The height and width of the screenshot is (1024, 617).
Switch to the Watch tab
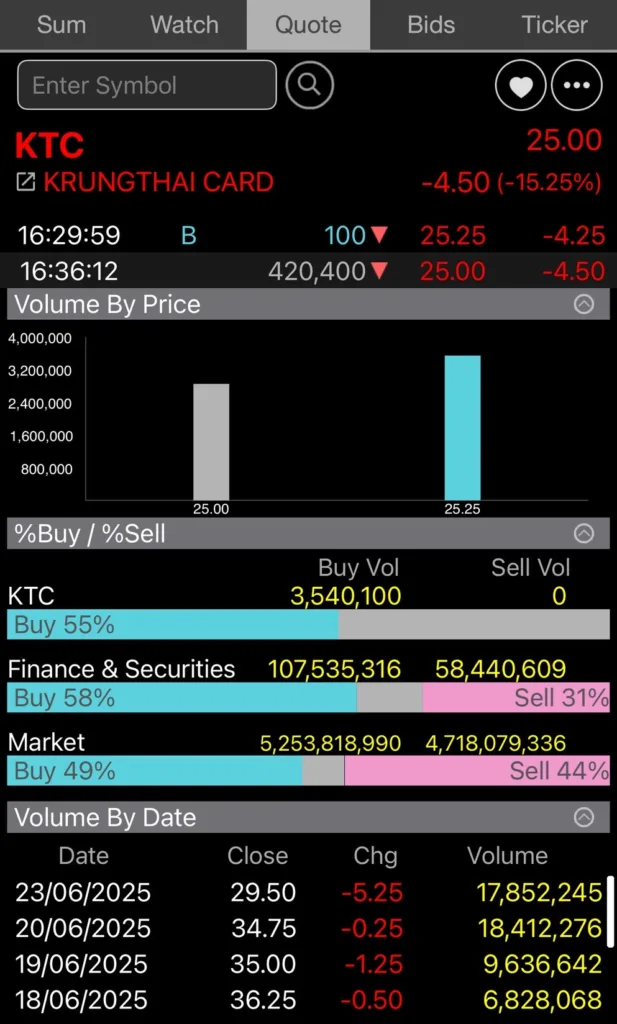(x=184, y=25)
